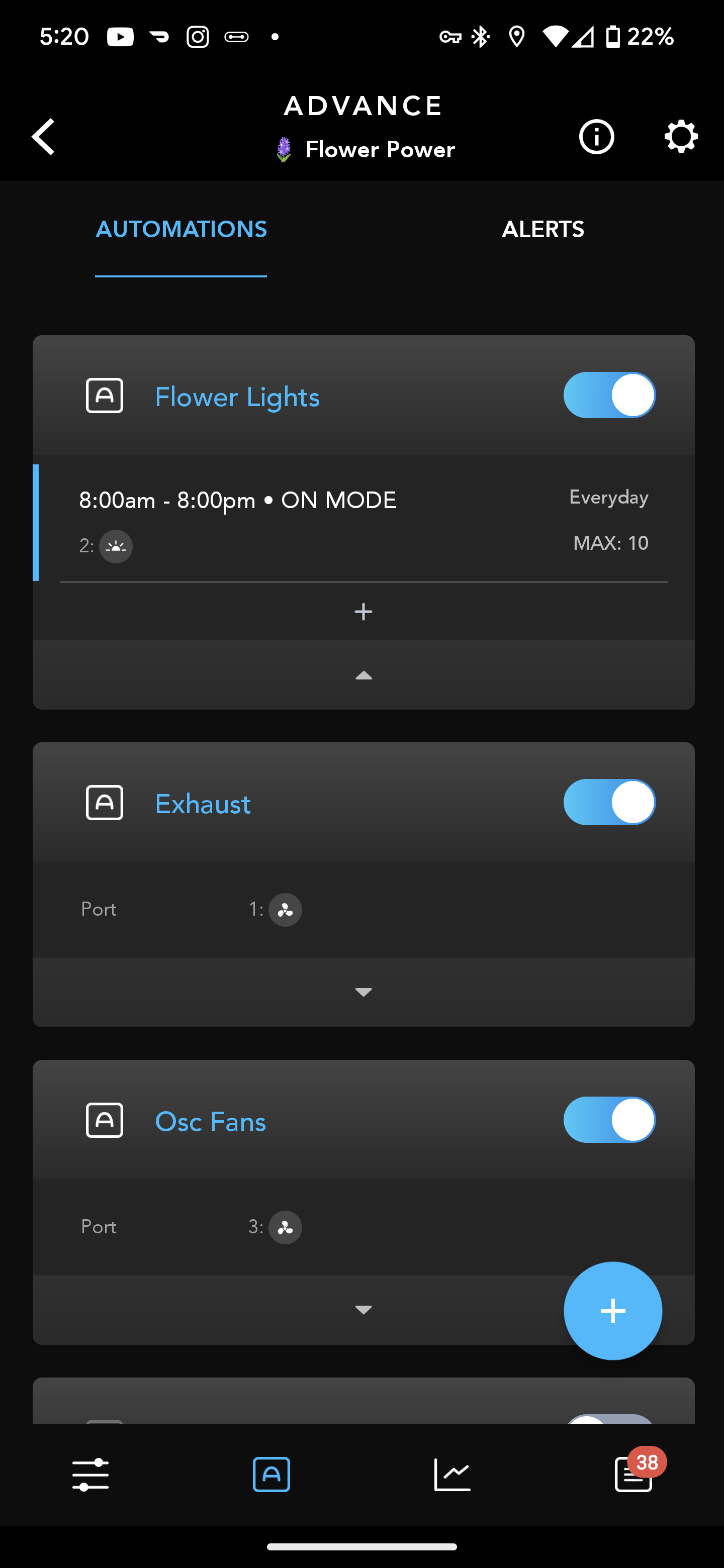The width and height of the screenshot is (724, 1568).
Task: Switch to the Alerts tab
Action: [x=542, y=230]
